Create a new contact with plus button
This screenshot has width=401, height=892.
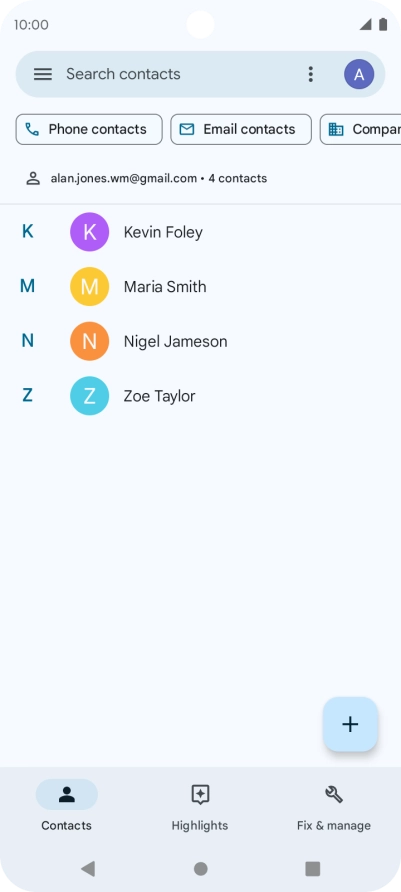tap(350, 724)
